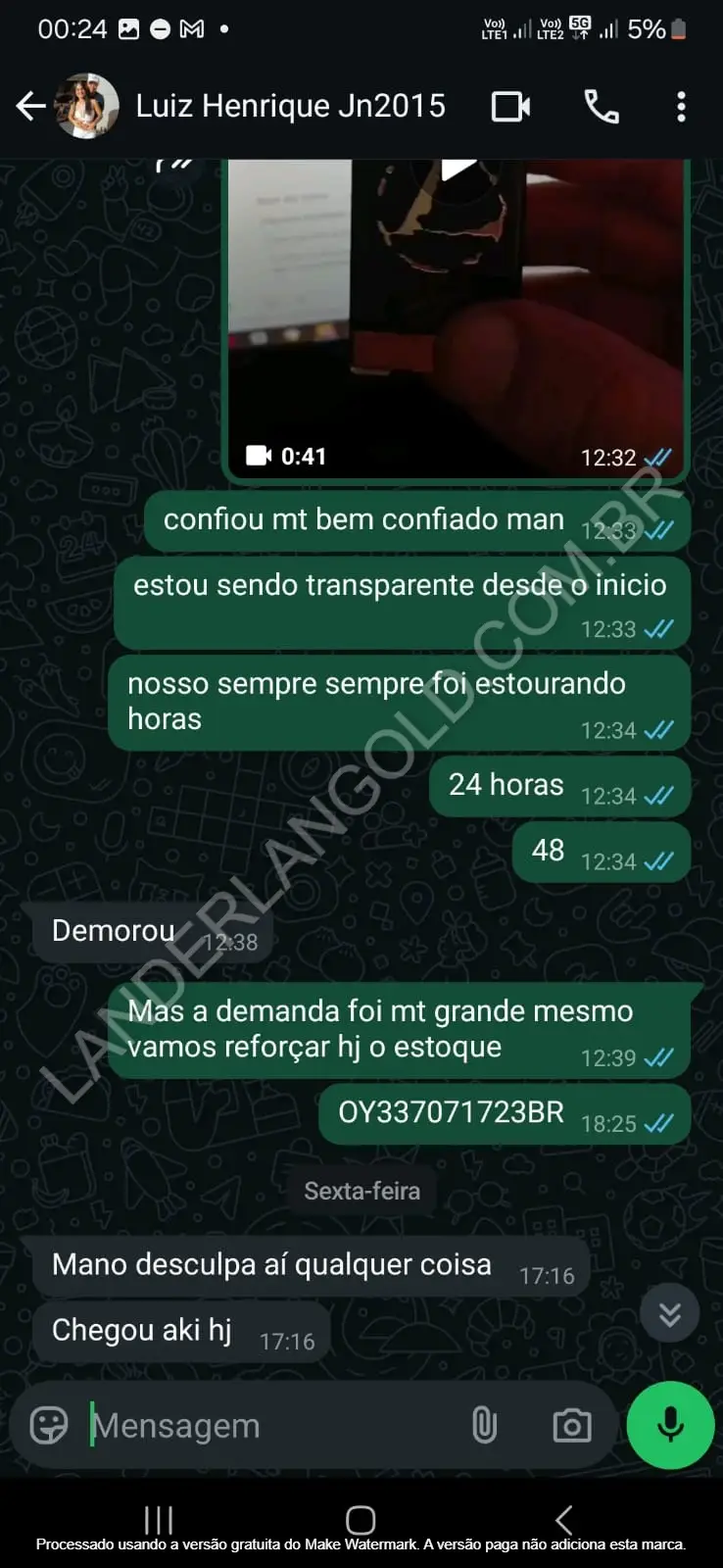Open the emoji and sticker picker

49,1425
